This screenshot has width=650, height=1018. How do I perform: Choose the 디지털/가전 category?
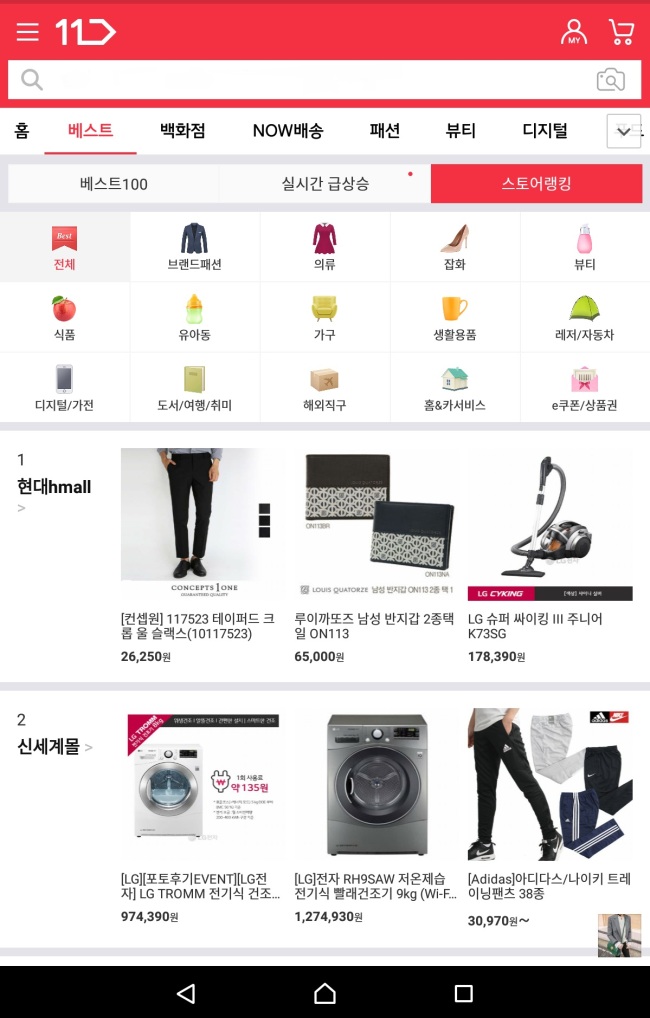coord(64,388)
